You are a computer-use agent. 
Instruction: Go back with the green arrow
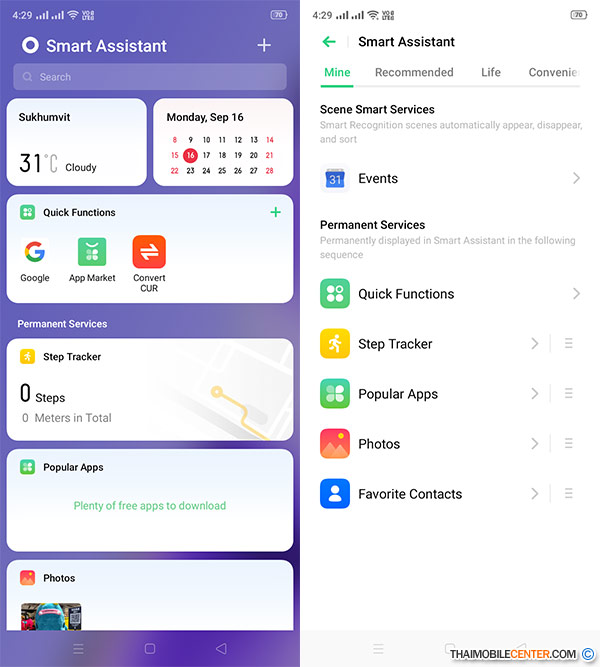(x=328, y=42)
